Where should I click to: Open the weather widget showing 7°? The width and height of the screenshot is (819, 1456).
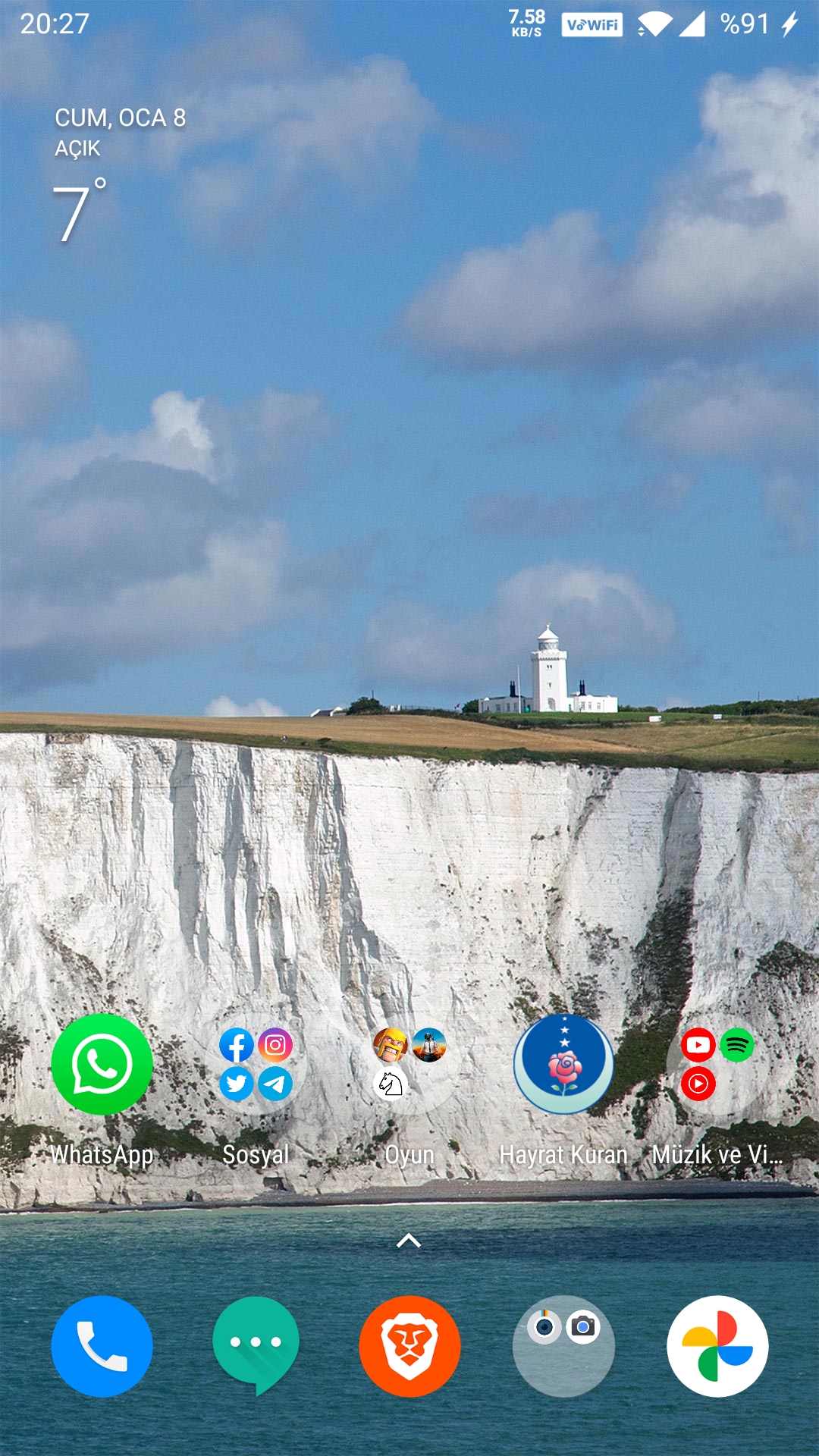coord(80,213)
